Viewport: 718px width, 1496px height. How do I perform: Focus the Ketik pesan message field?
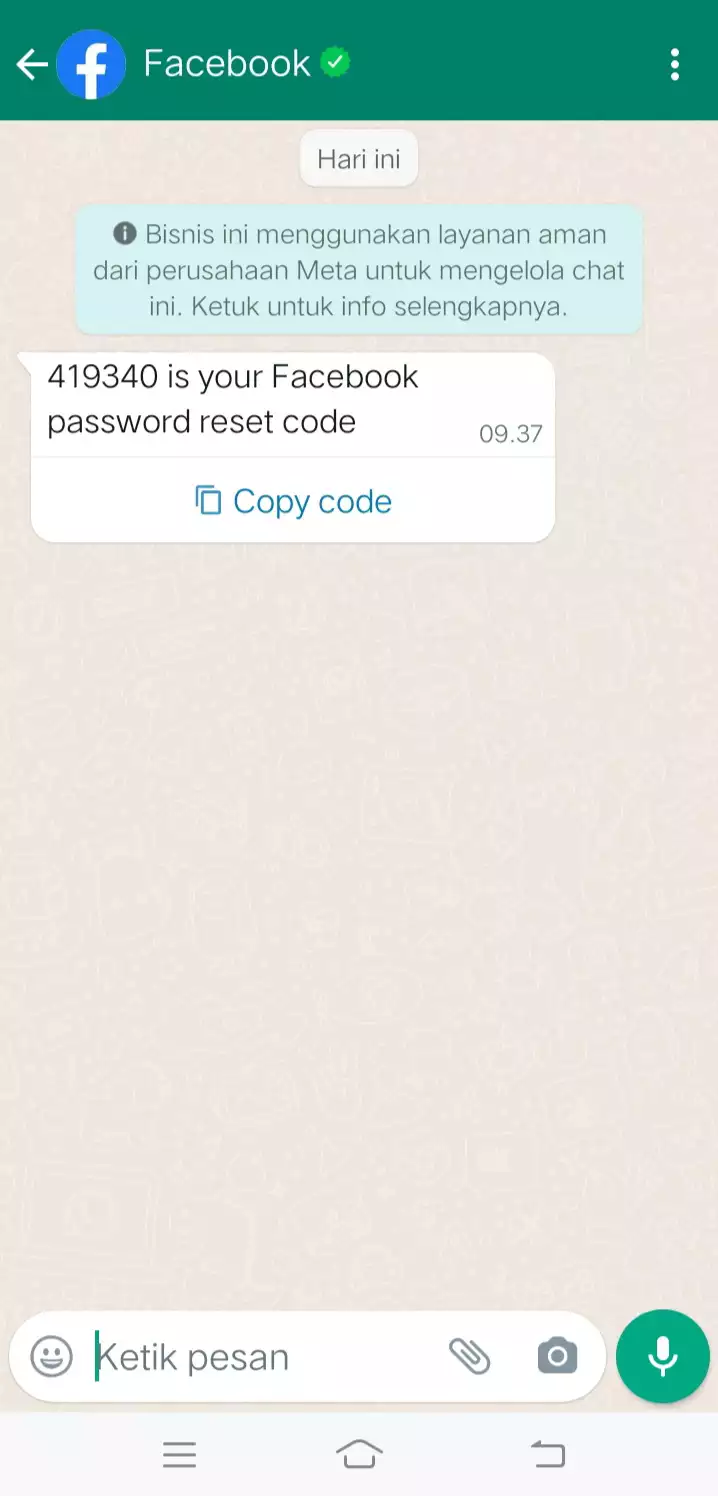point(260,1357)
